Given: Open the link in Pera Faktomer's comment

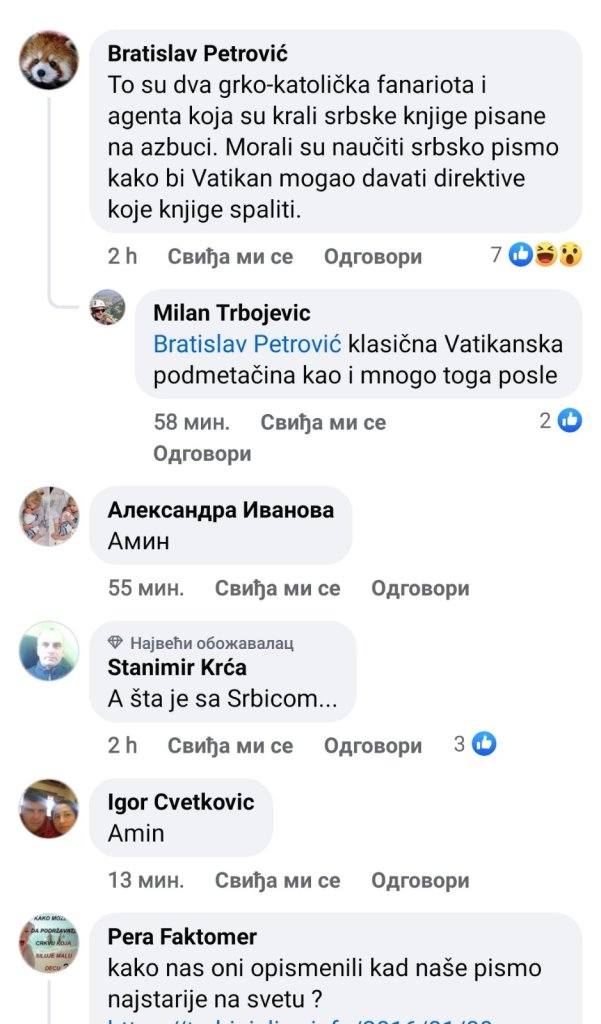Looking at the screenshot, I should click(300, 1017).
